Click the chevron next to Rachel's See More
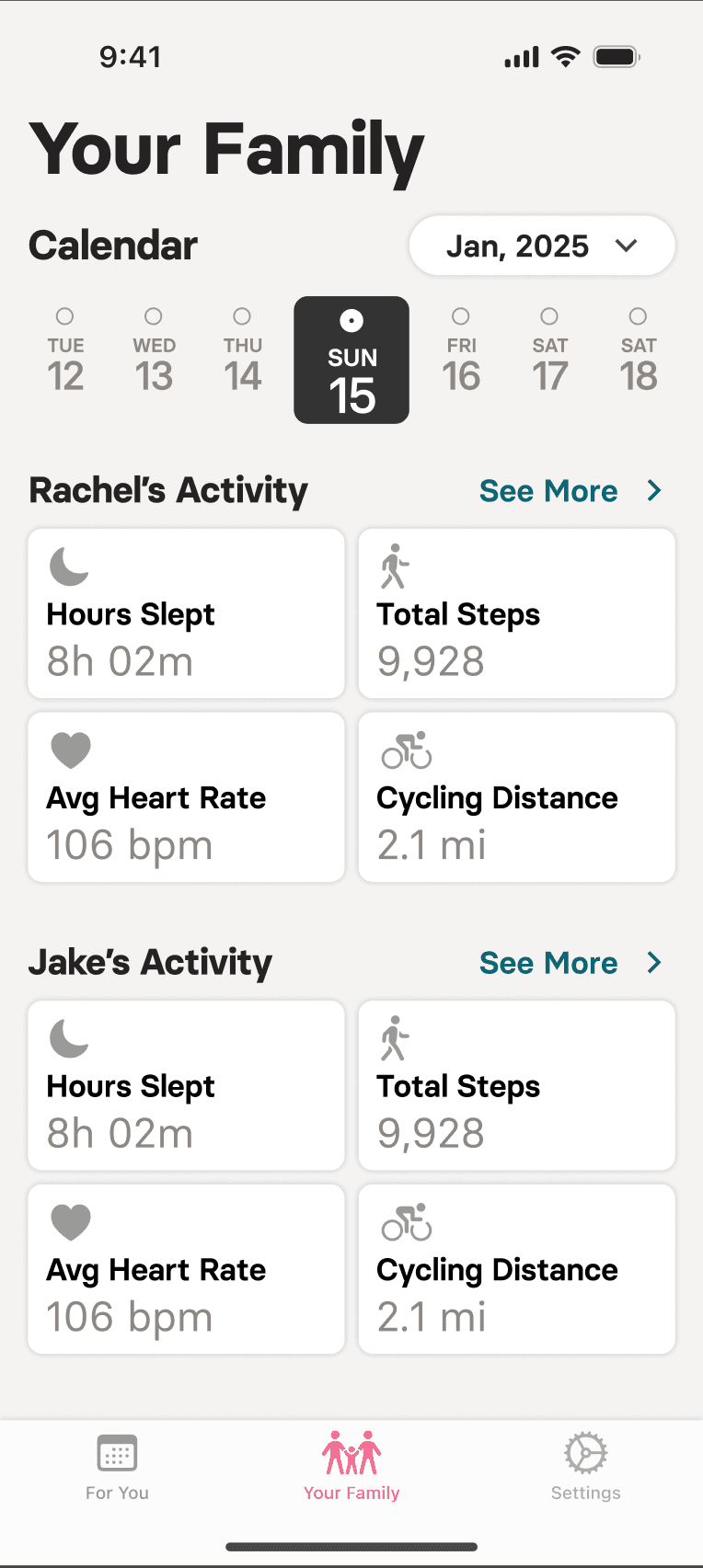 653,490
